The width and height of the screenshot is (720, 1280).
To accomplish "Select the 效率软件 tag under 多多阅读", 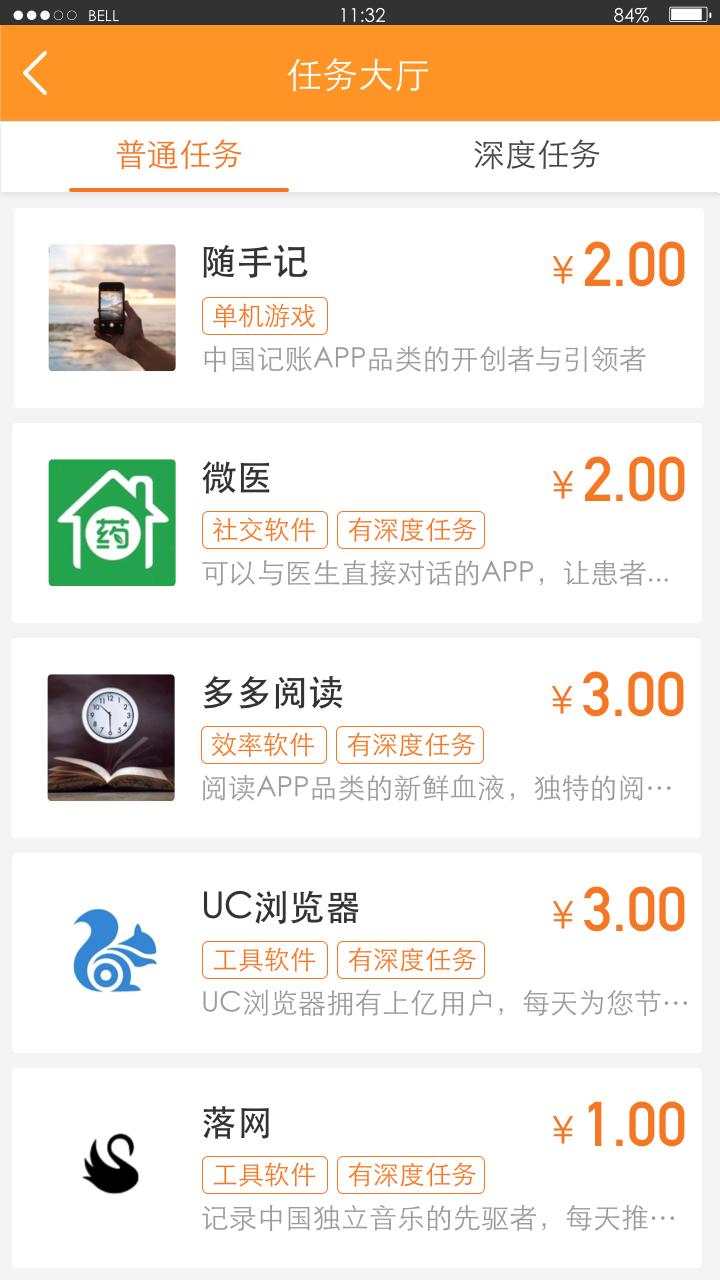I will [x=264, y=745].
